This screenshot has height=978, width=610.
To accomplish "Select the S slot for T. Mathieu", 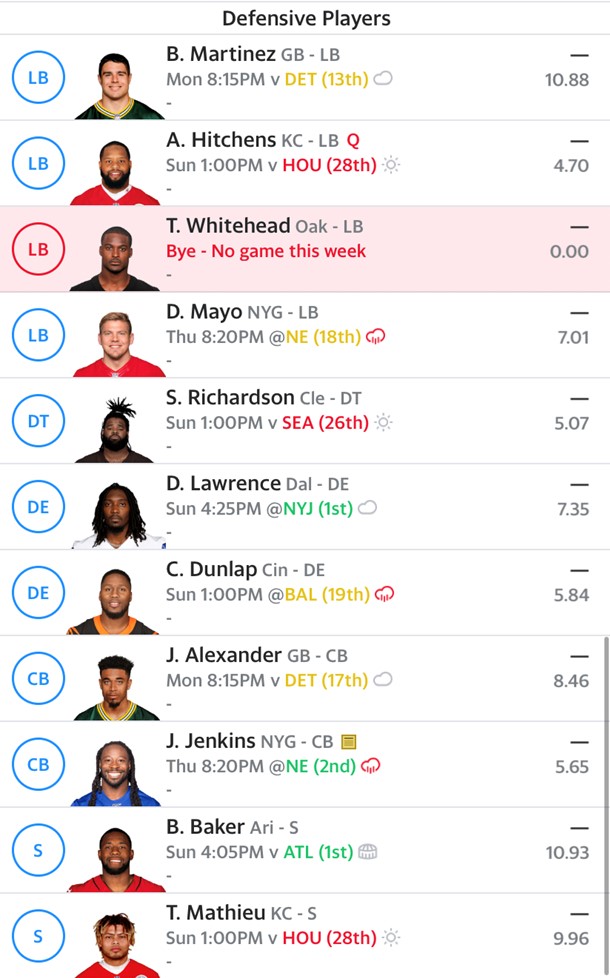I will 38,937.
